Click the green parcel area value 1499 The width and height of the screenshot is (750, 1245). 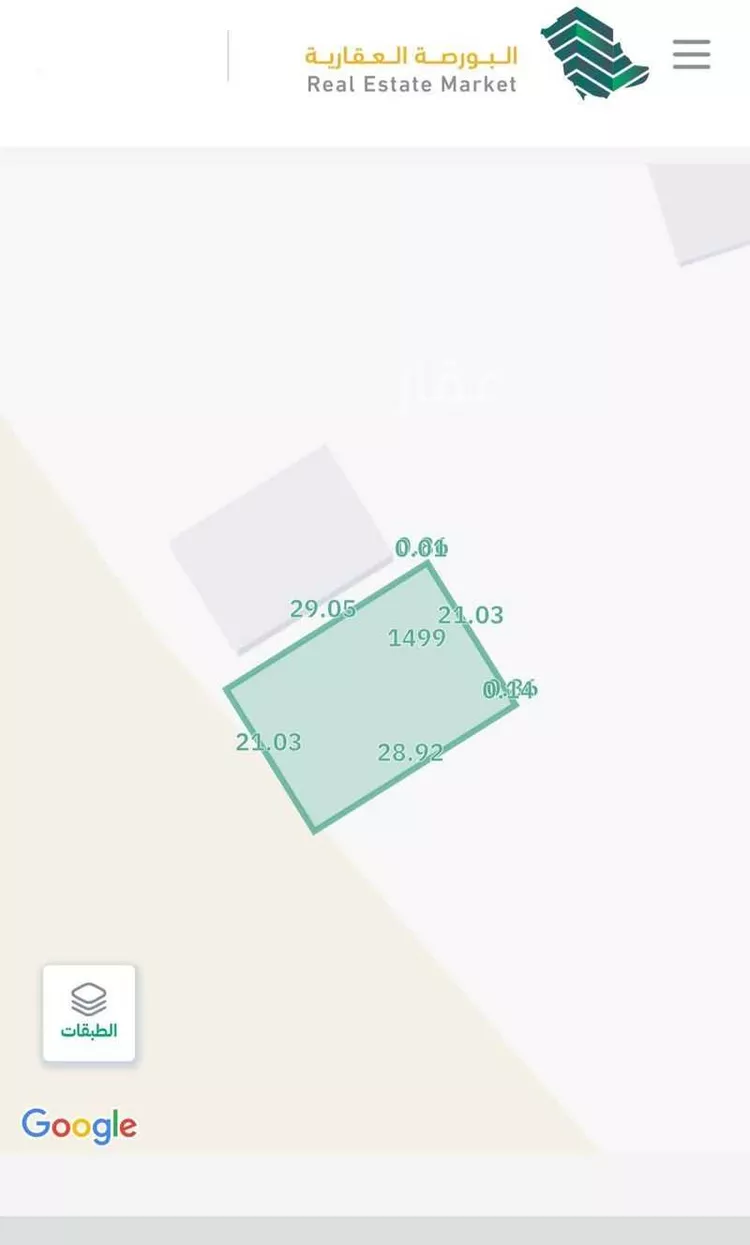(419, 637)
